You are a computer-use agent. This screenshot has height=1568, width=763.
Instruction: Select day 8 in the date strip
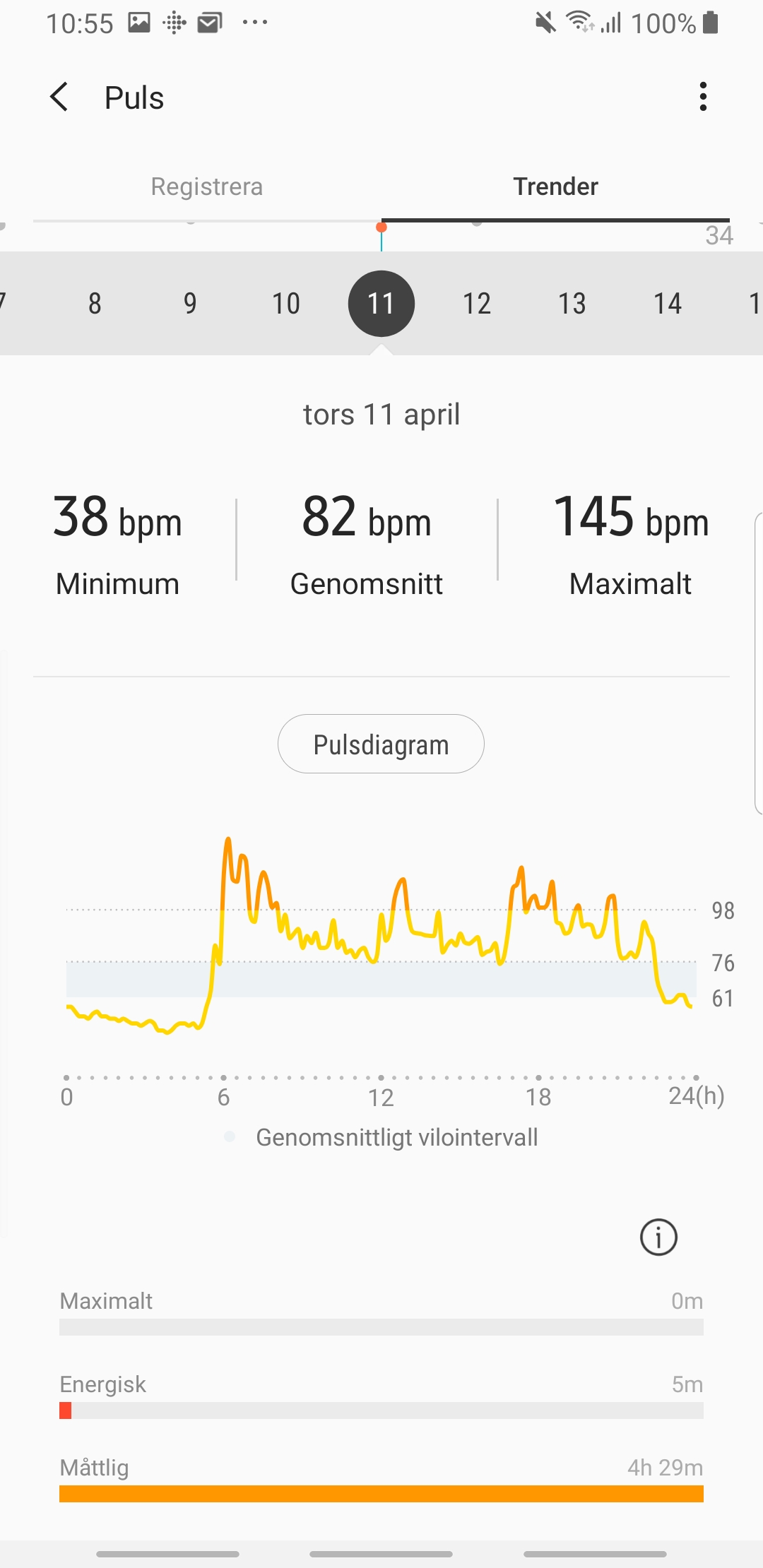coord(95,304)
